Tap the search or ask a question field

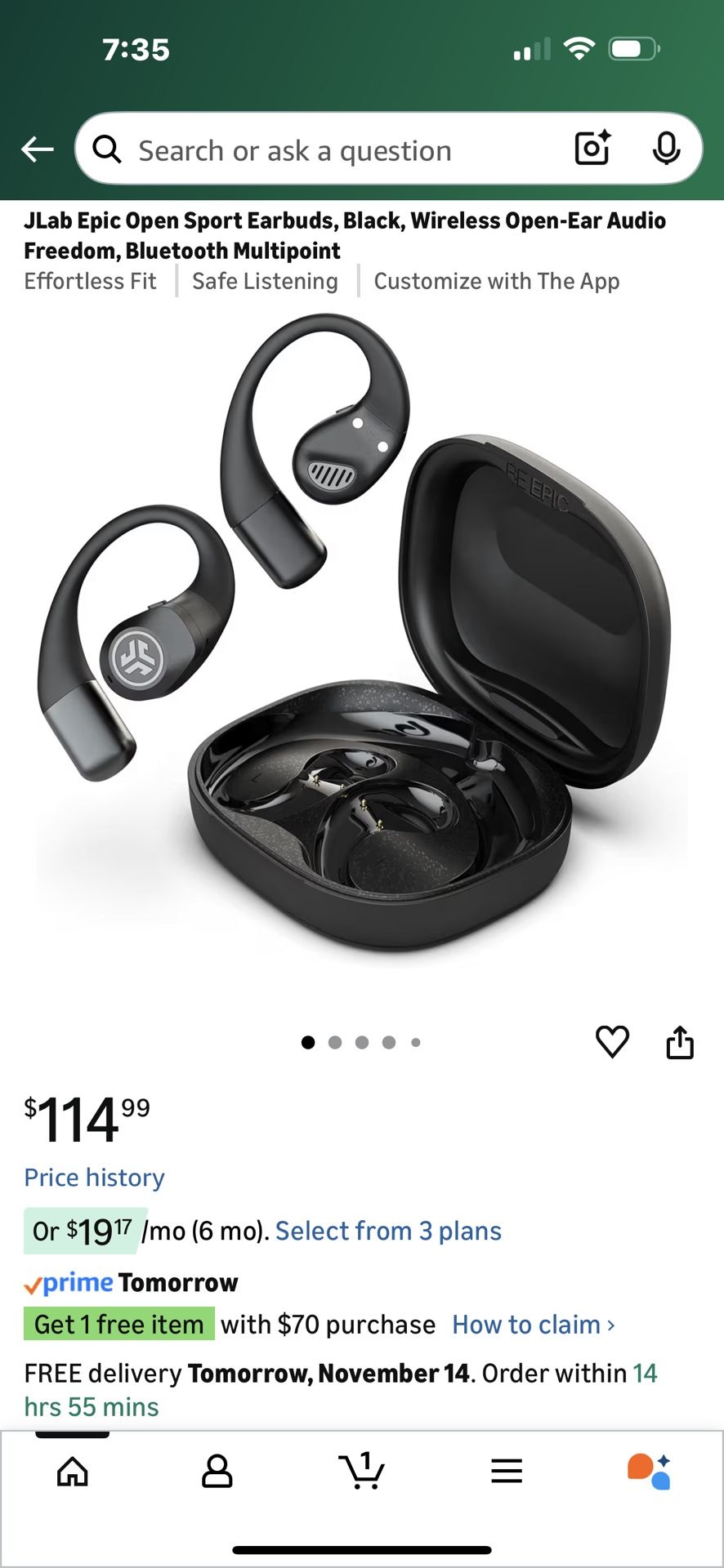coord(327,149)
